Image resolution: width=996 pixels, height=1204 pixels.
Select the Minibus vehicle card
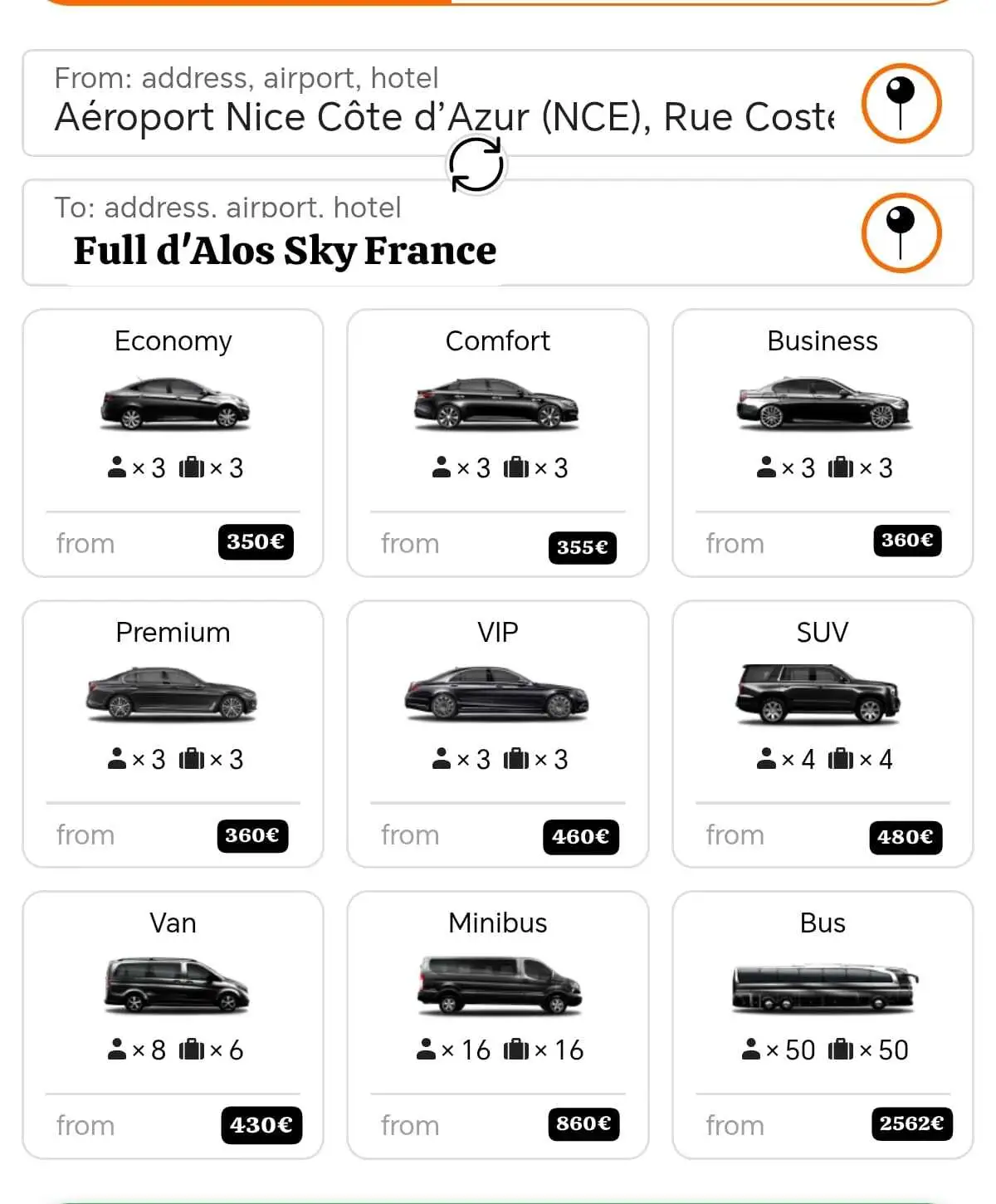[497, 1024]
